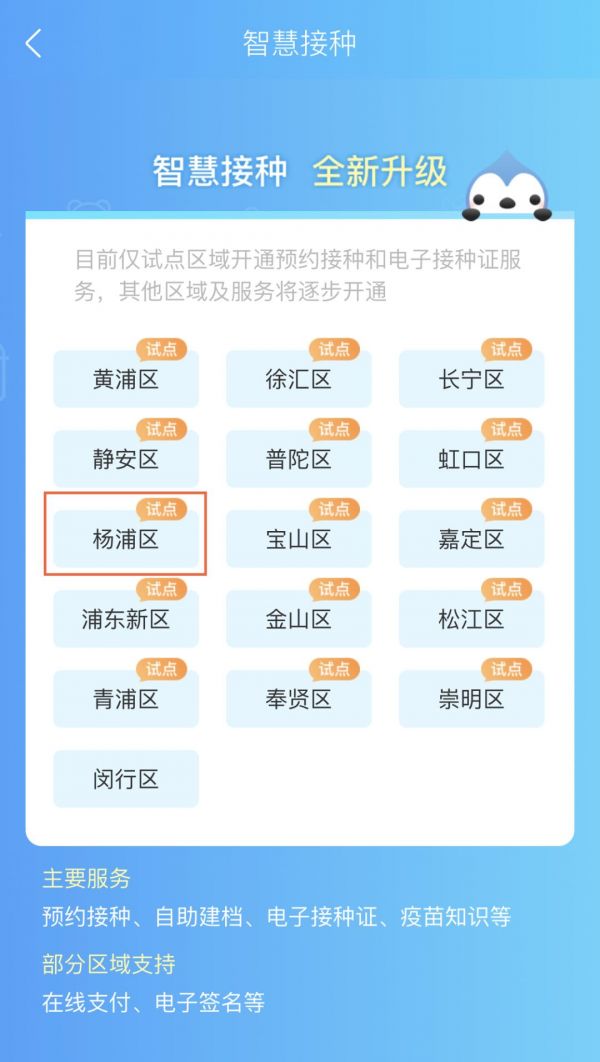Tap the 金山区 button
This screenshot has width=600, height=1062.
pyautogui.click(x=299, y=619)
